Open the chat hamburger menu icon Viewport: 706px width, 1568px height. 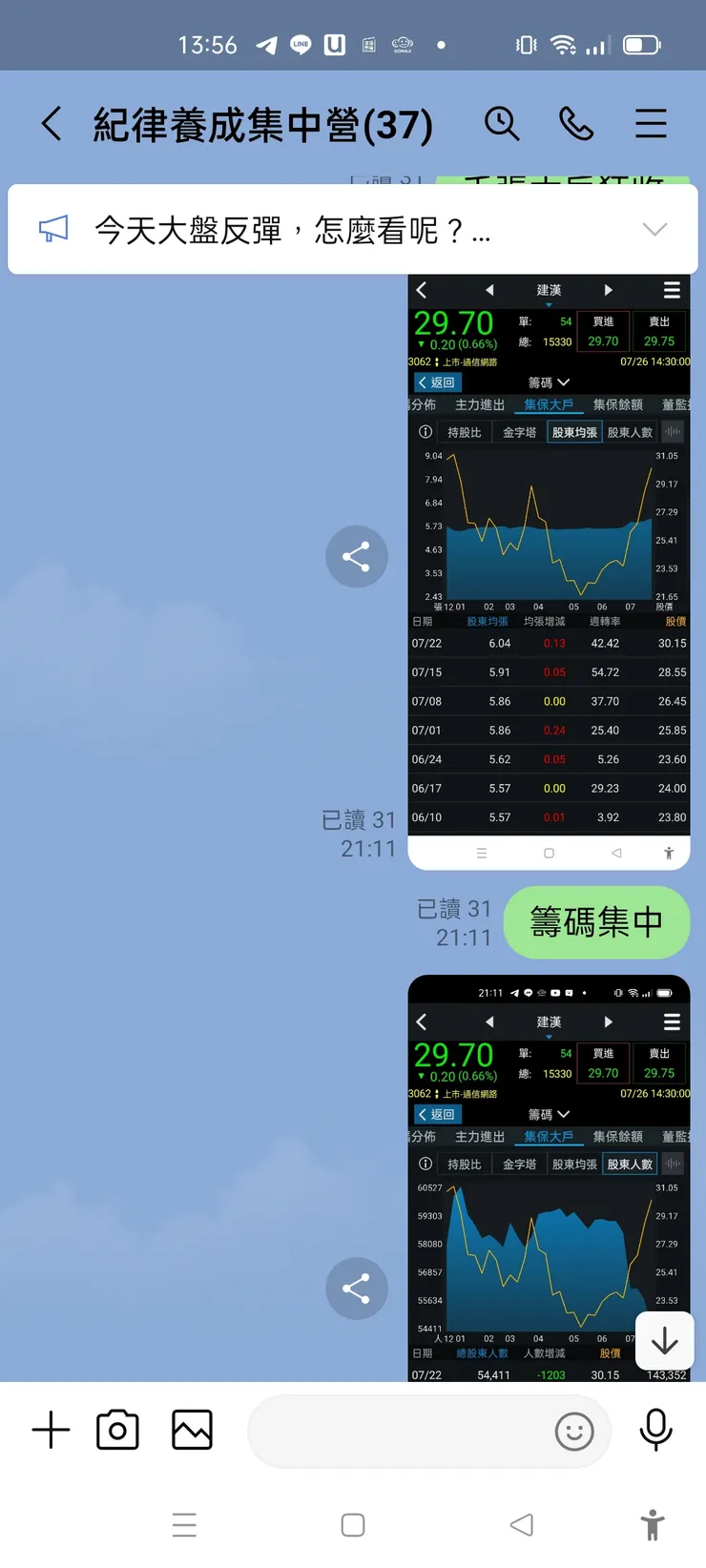click(x=650, y=124)
